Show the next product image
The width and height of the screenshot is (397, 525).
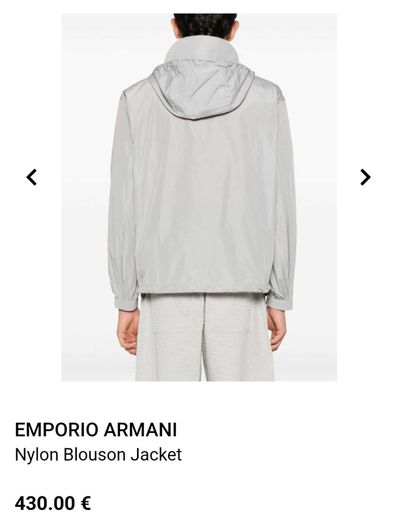(x=365, y=177)
